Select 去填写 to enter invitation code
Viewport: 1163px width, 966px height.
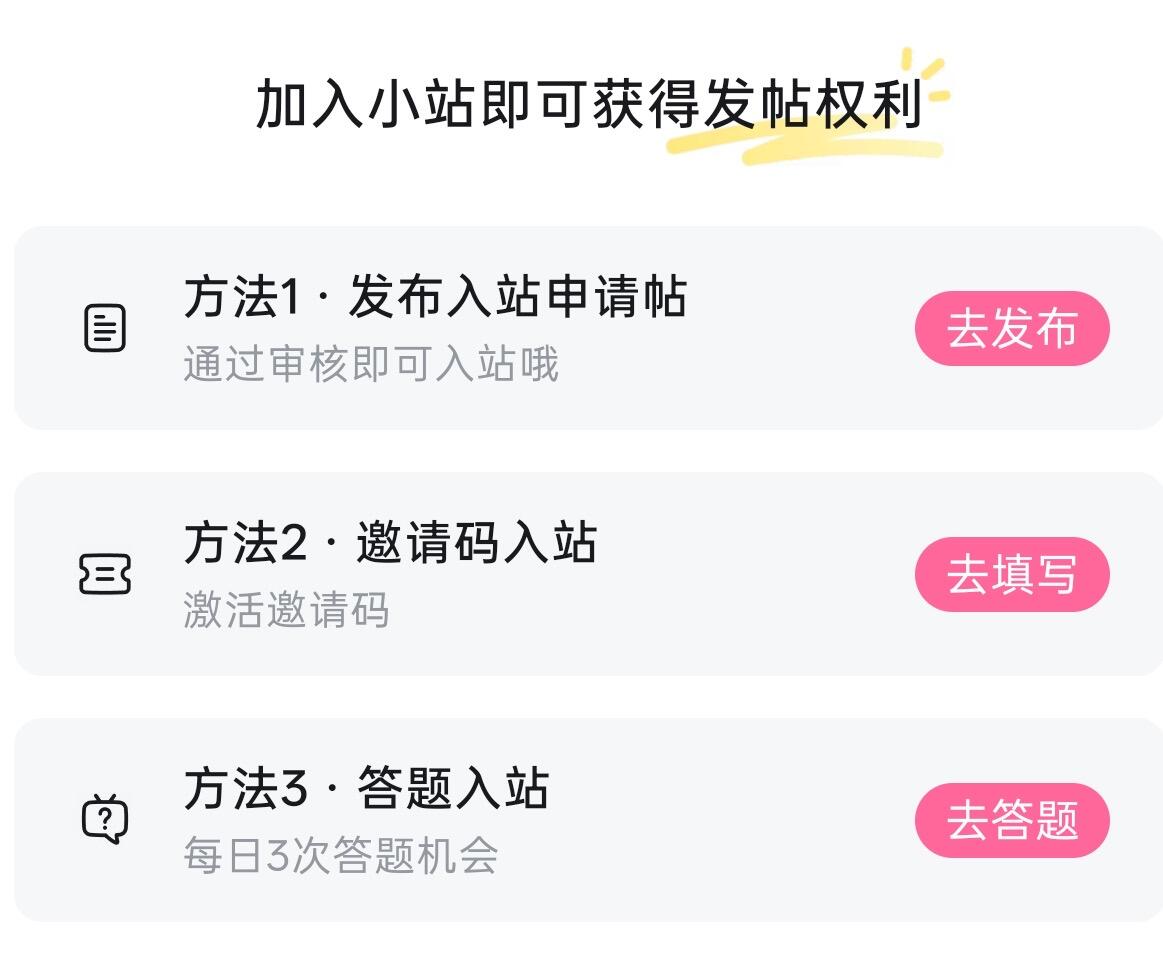pos(1012,574)
